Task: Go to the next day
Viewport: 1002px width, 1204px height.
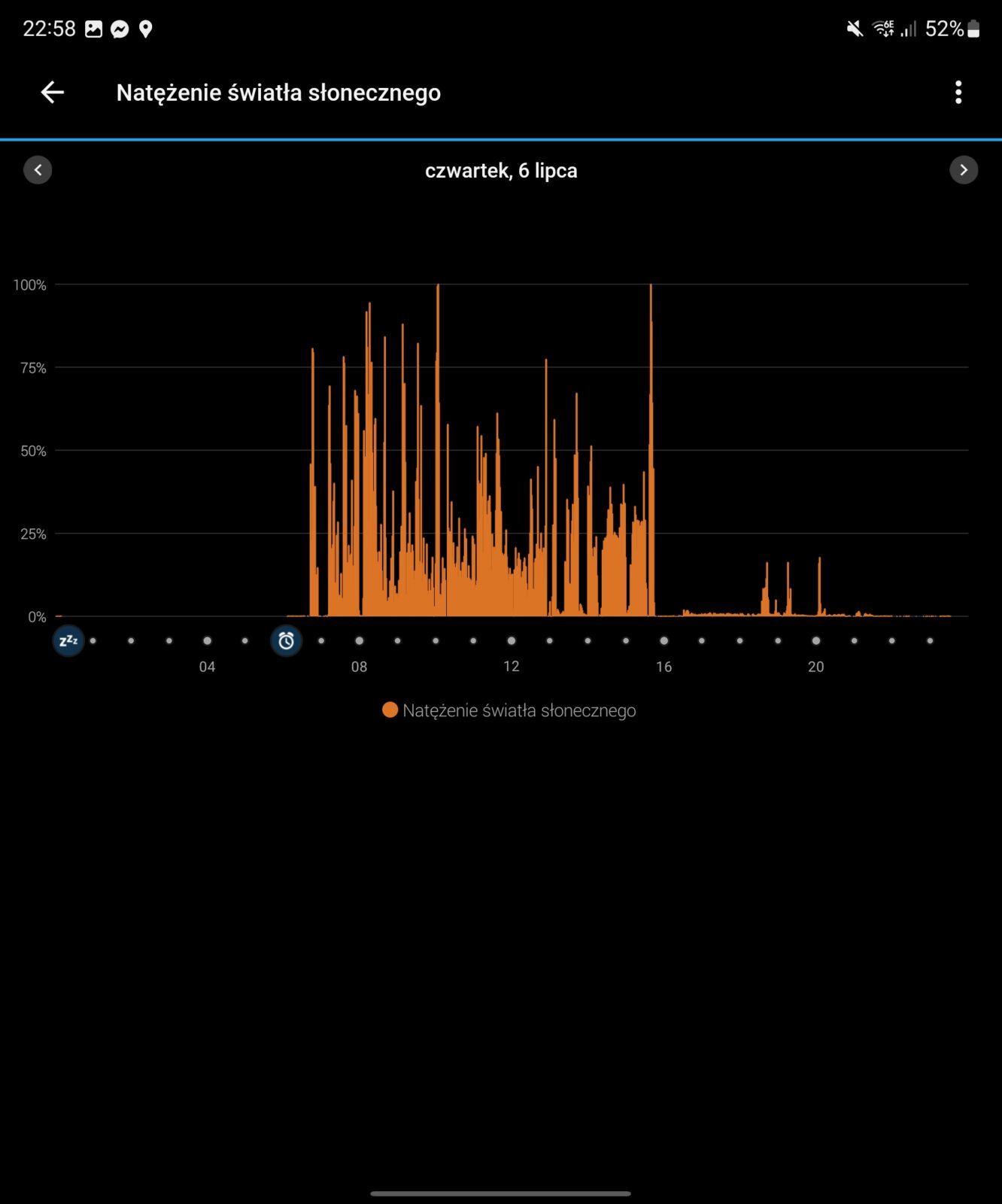Action: [964, 170]
